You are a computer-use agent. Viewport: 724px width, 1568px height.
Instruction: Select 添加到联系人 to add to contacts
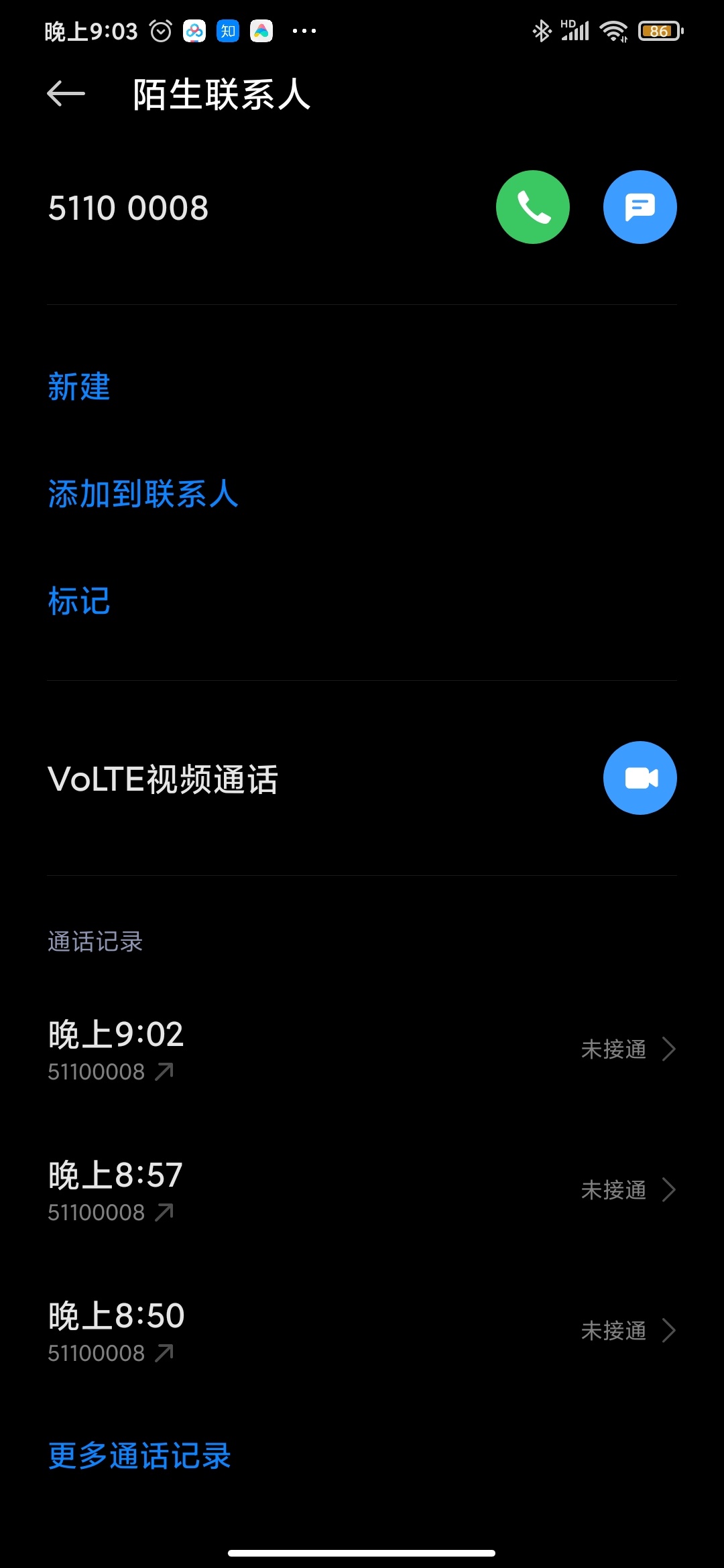pos(143,494)
